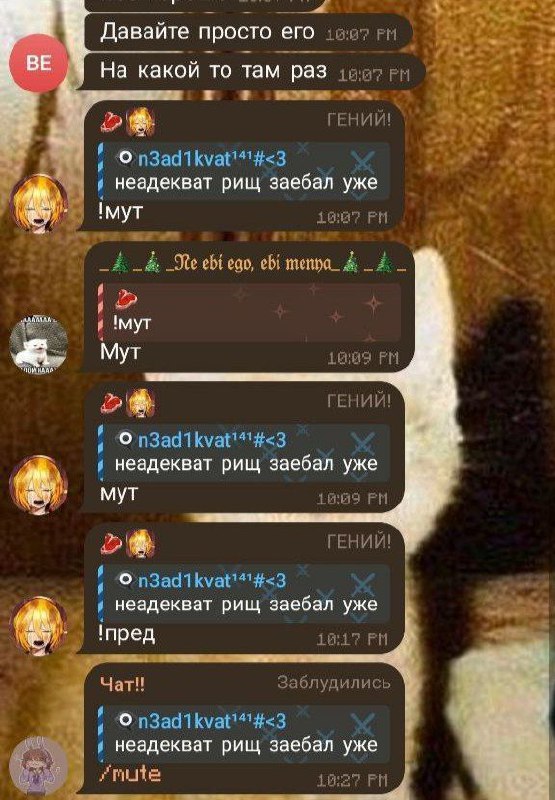Tap the sender name Чат!!

(122, 684)
